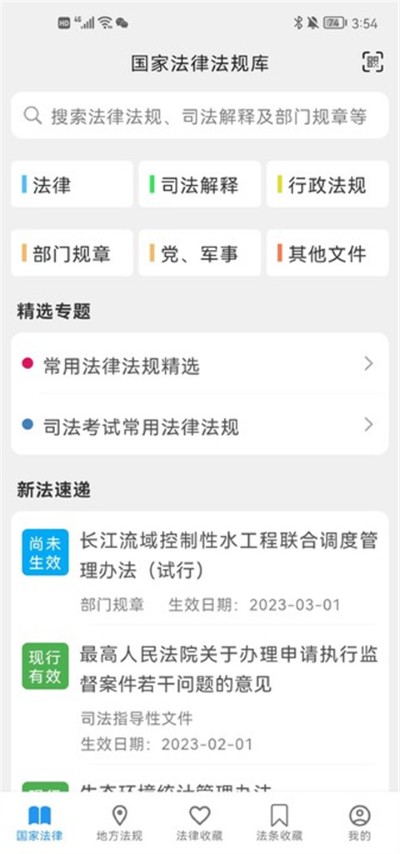Image resolution: width=400 pixels, height=854 pixels.
Task: Open the 法律 category
Action: coord(72,185)
